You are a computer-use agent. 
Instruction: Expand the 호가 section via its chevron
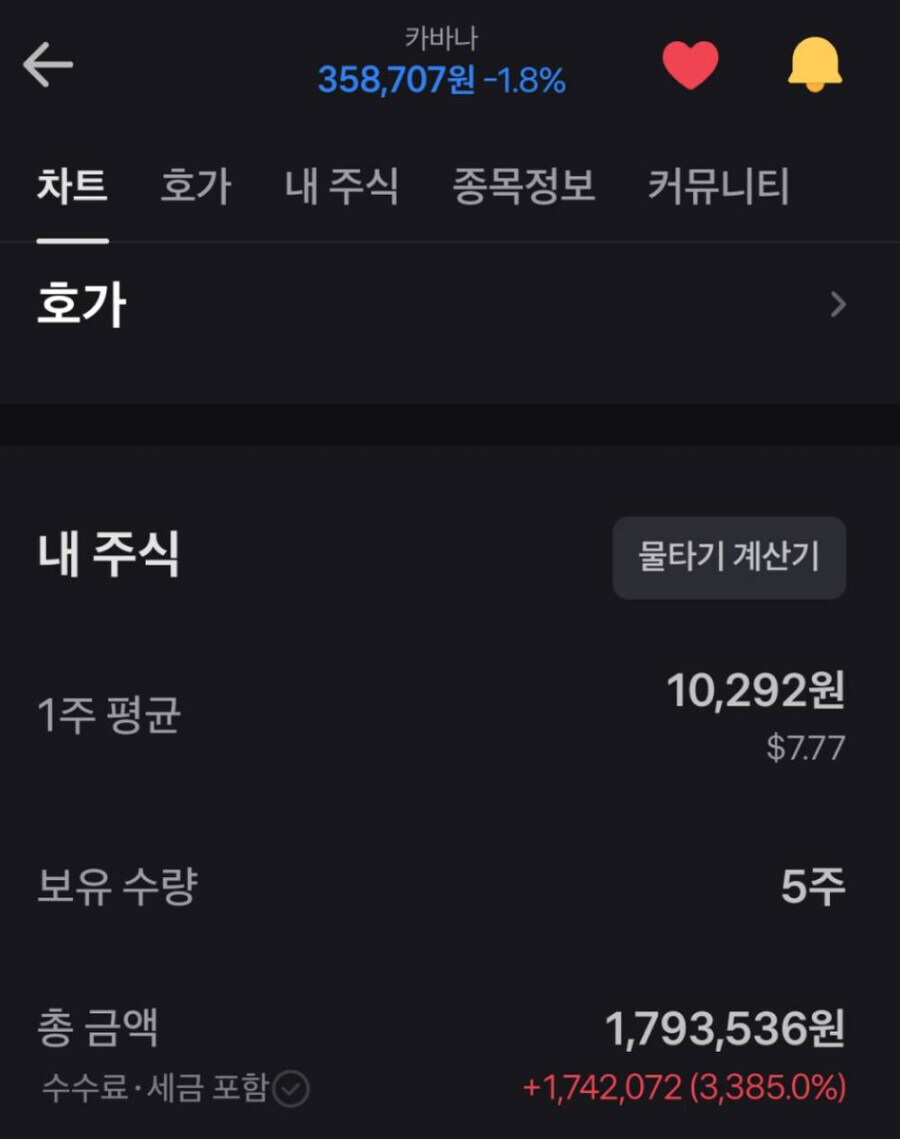[837, 305]
